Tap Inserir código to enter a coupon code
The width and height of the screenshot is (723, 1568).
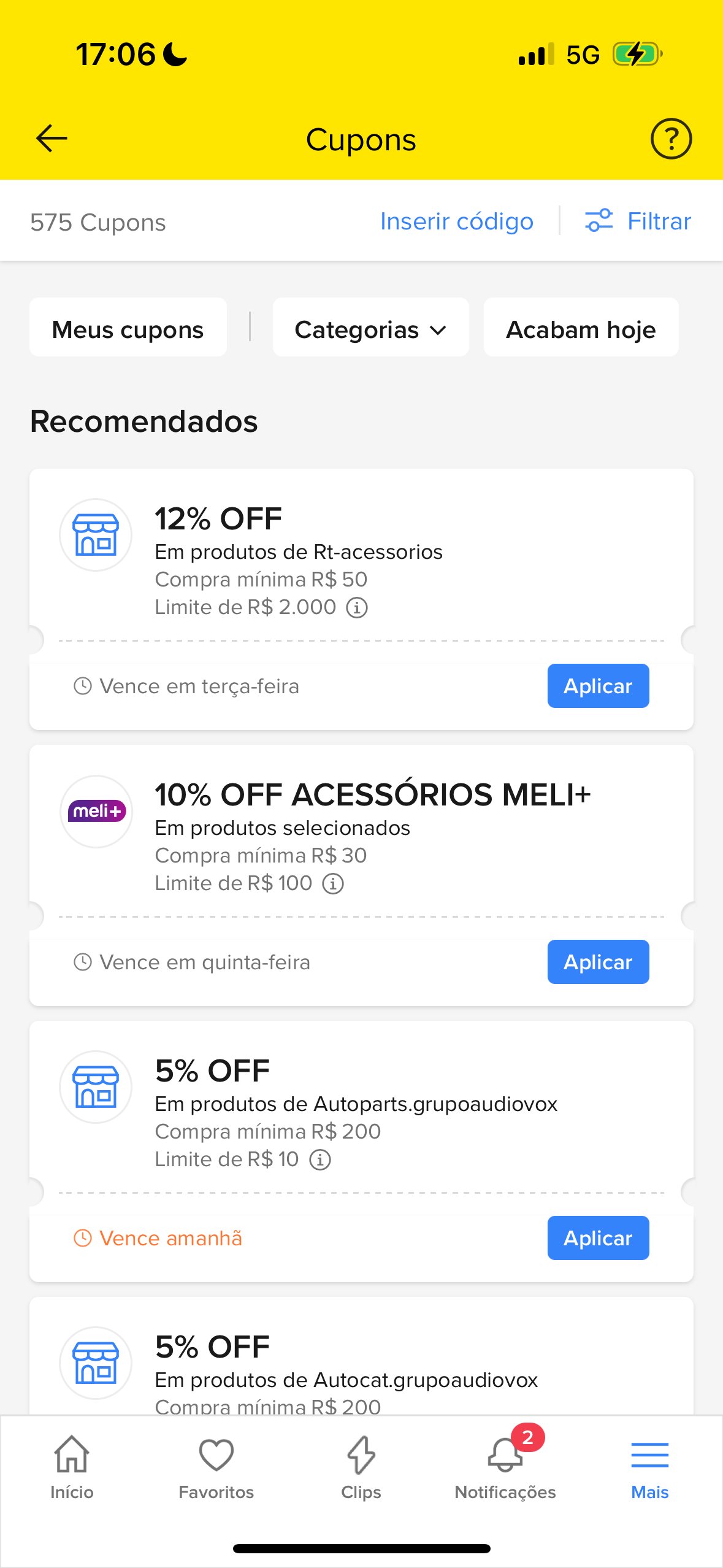click(x=457, y=221)
